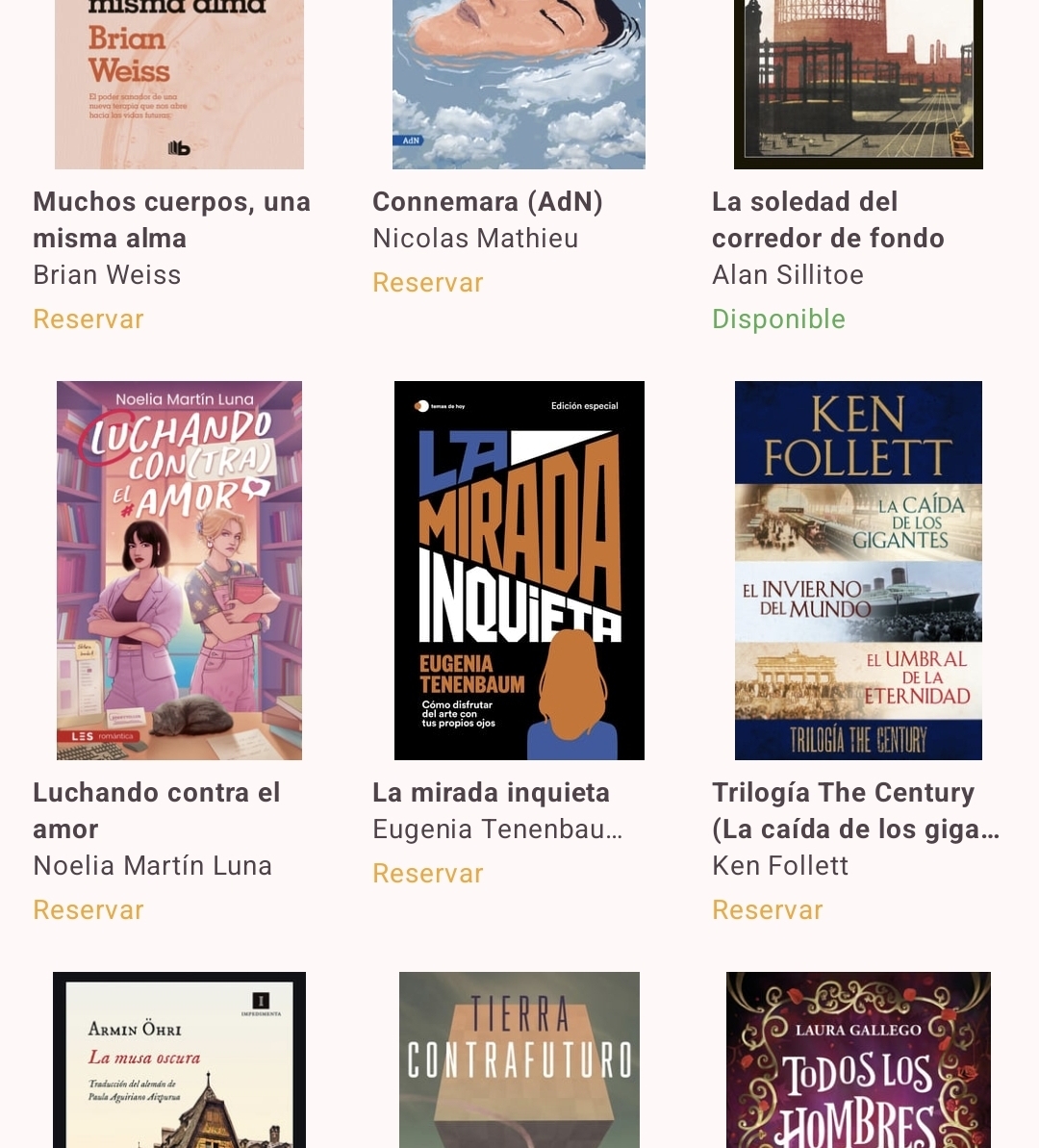This screenshot has height=1148, width=1039.
Task: Open Tierra Contrafuturo book
Action: click(519, 1059)
